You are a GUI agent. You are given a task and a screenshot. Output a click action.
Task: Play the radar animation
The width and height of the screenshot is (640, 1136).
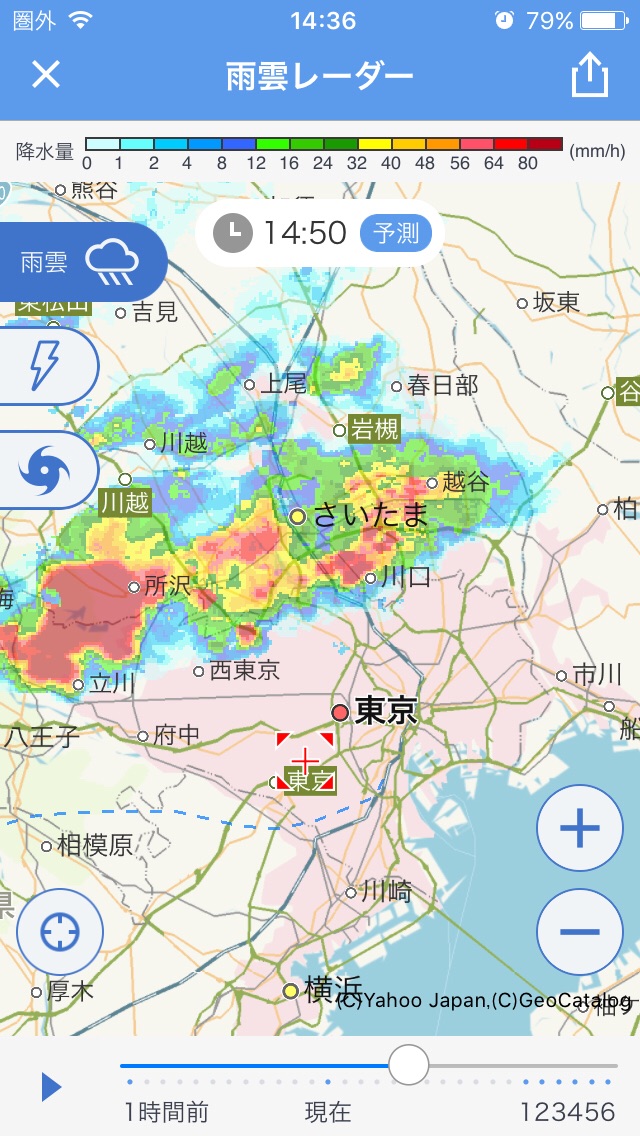50,1087
